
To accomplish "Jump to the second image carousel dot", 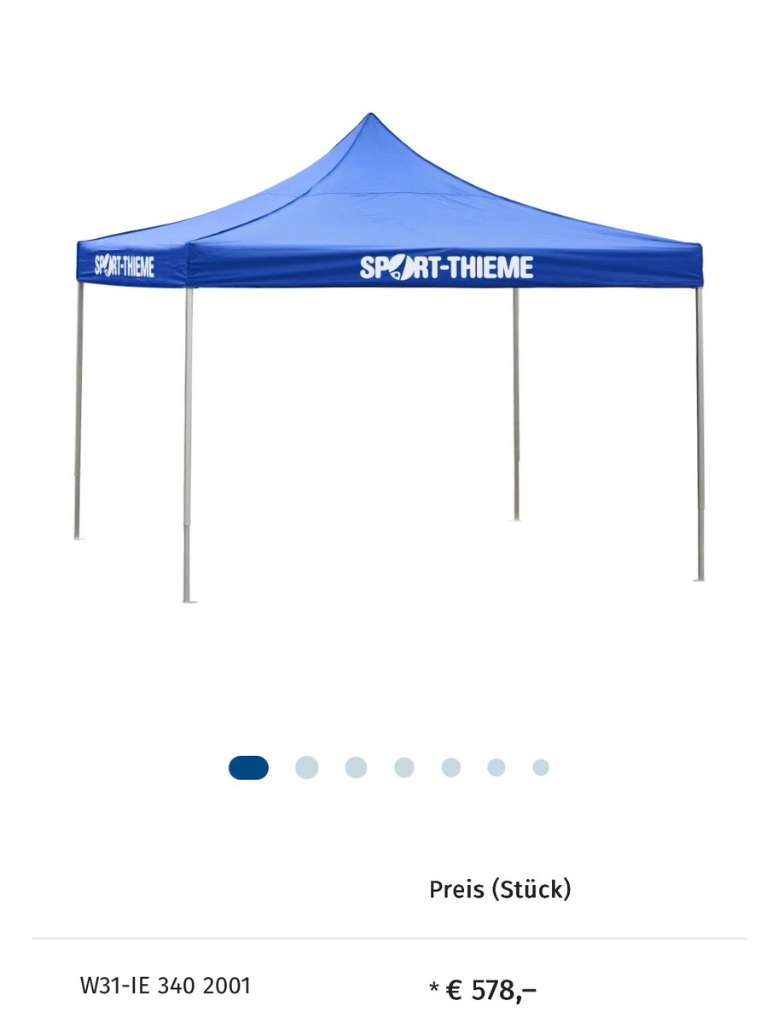I will coord(307,767).
